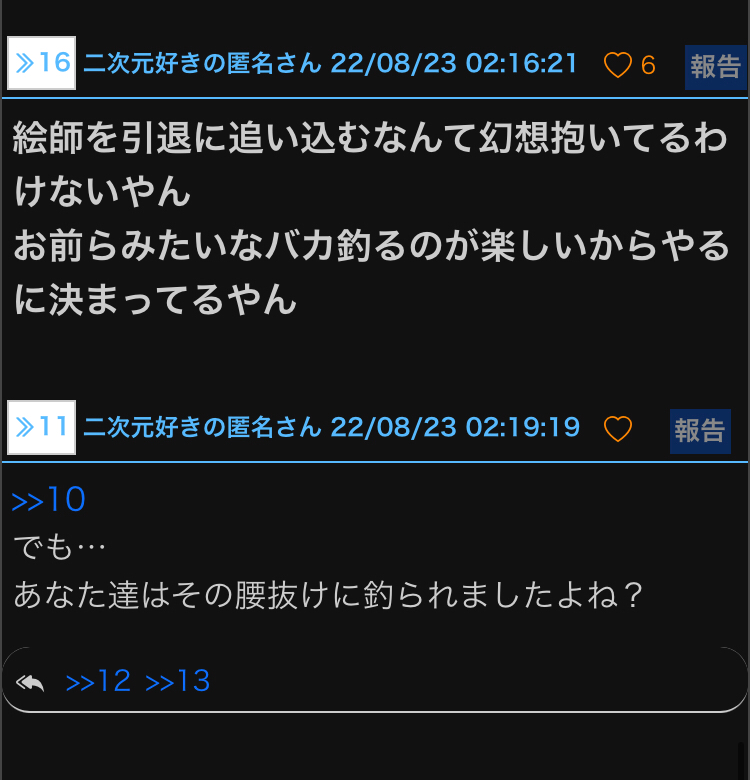Like post 11 with the heart icon
750x780 pixels.
617,429
